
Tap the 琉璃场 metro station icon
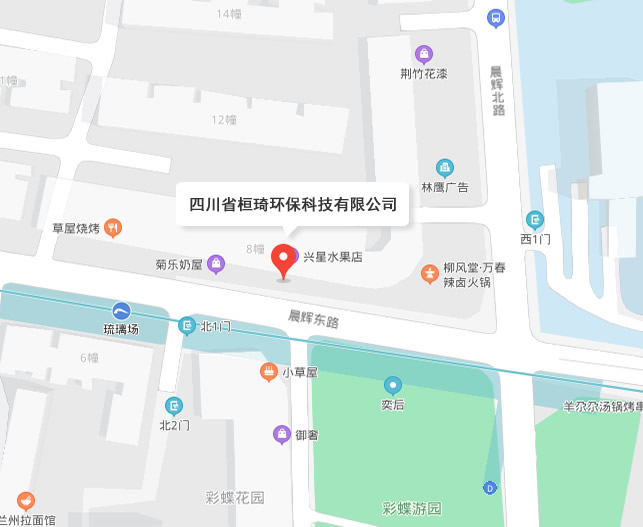pyautogui.click(x=121, y=311)
